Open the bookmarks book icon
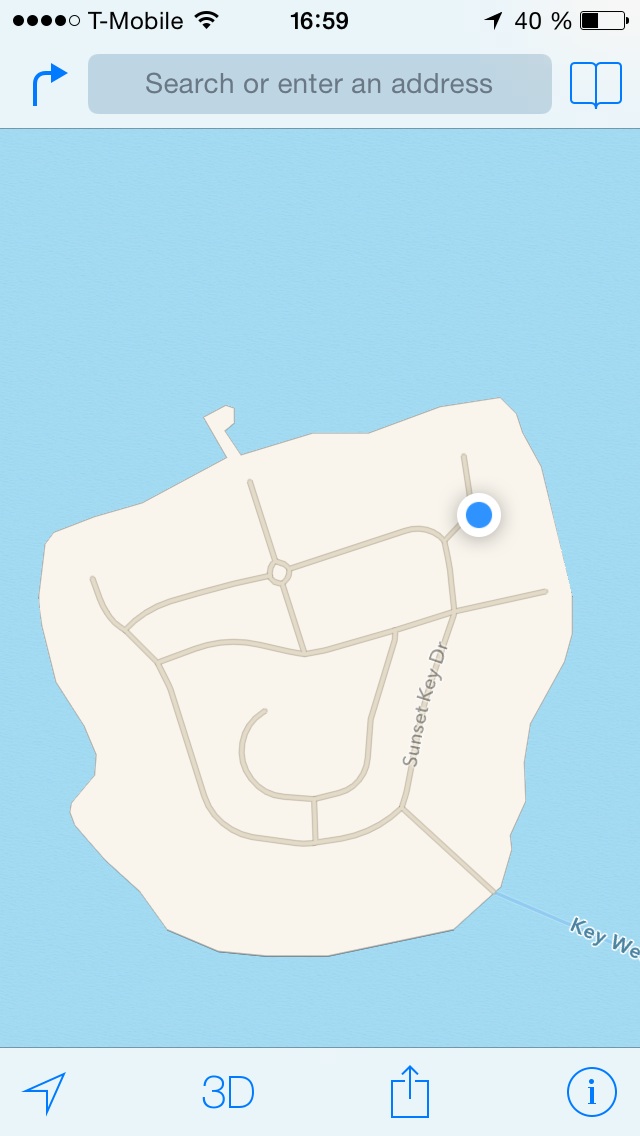640x1136 pixels. pos(596,84)
